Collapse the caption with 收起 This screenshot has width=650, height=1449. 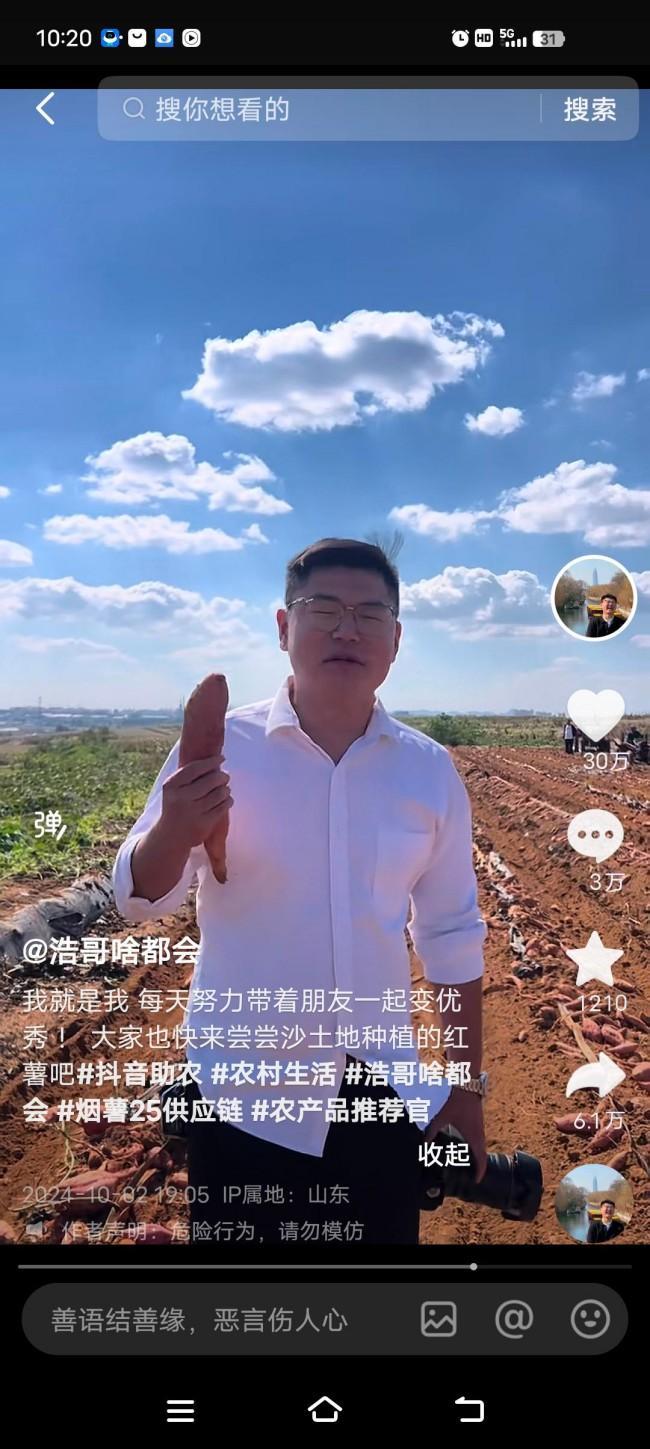443,1153
